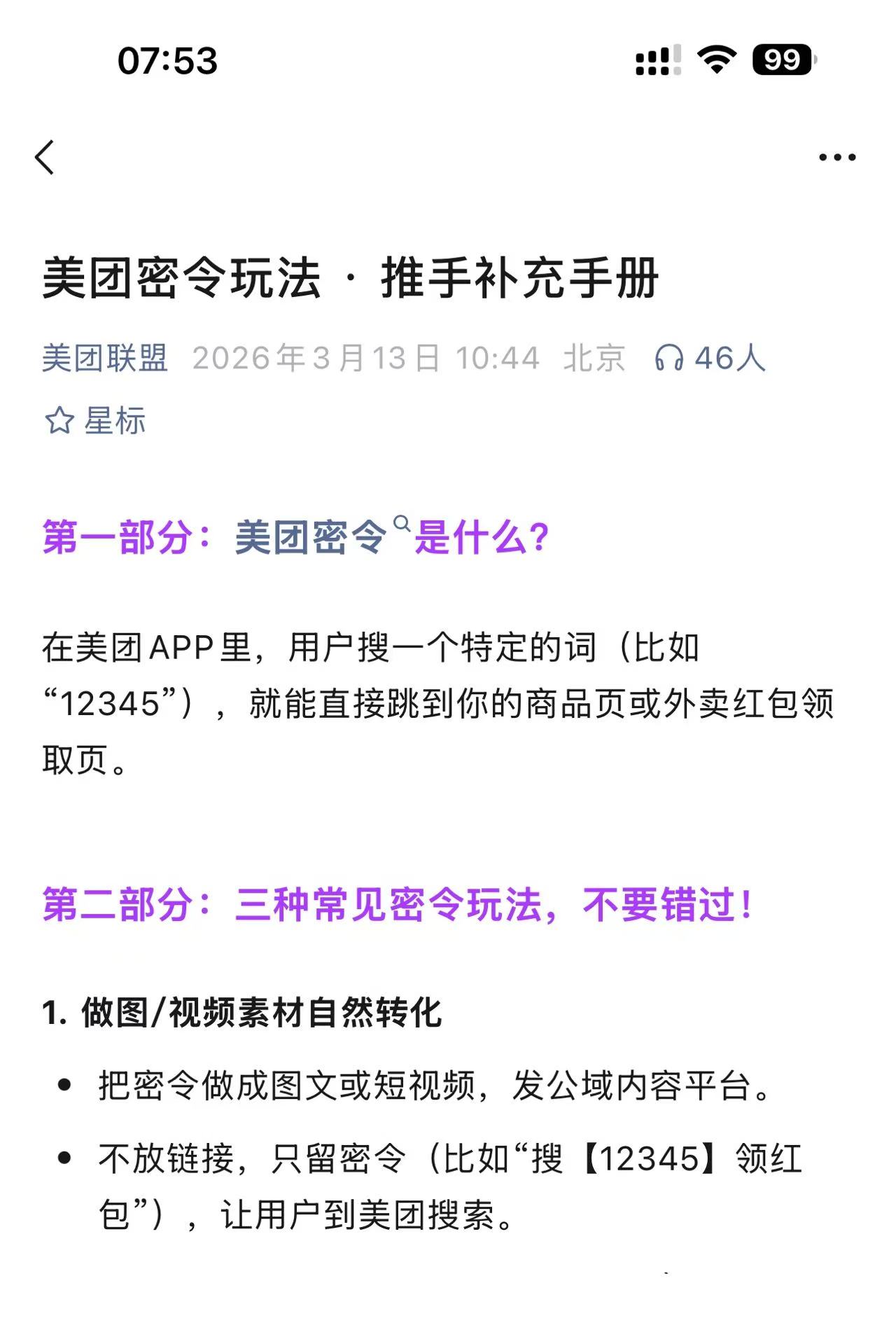The image size is (896, 1337).
Task: Star this account with 星标
Action: (95, 421)
